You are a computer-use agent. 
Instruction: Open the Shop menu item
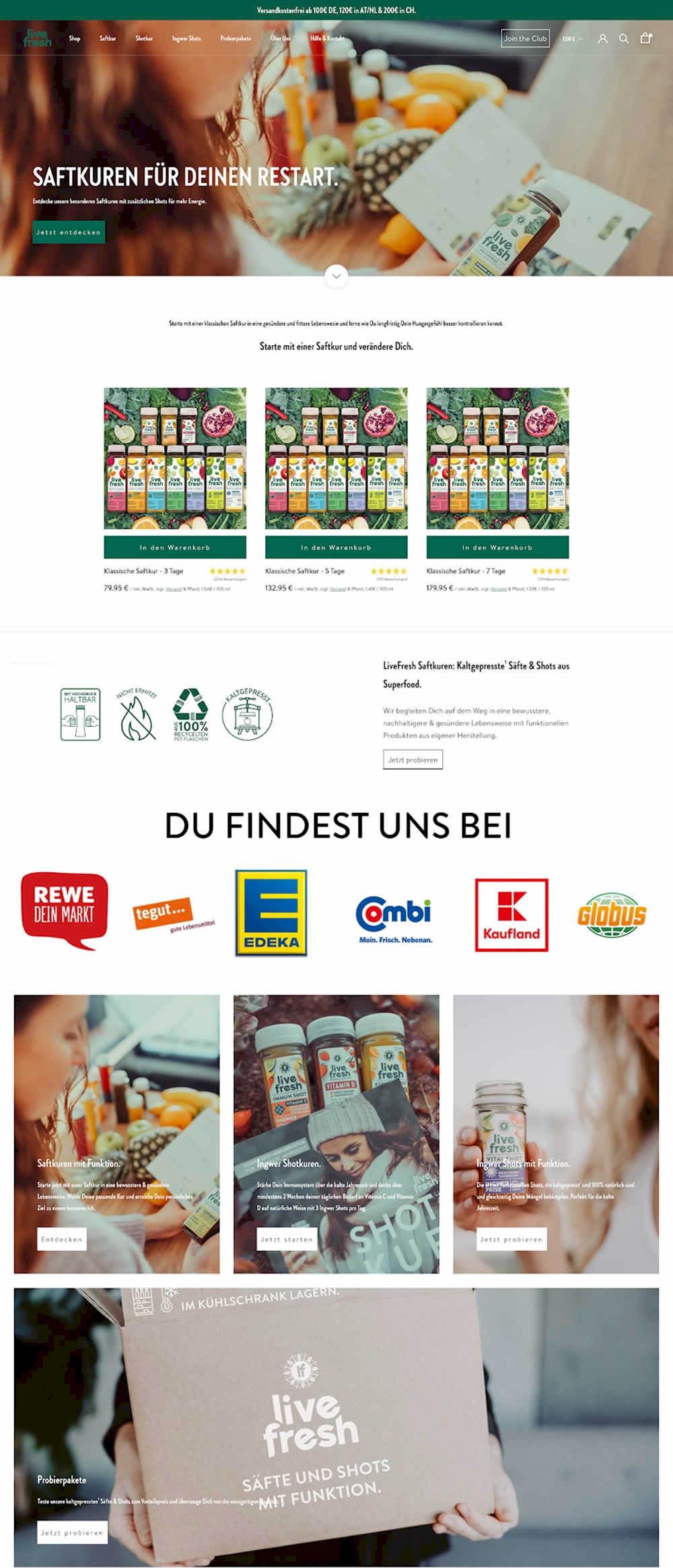click(74, 38)
